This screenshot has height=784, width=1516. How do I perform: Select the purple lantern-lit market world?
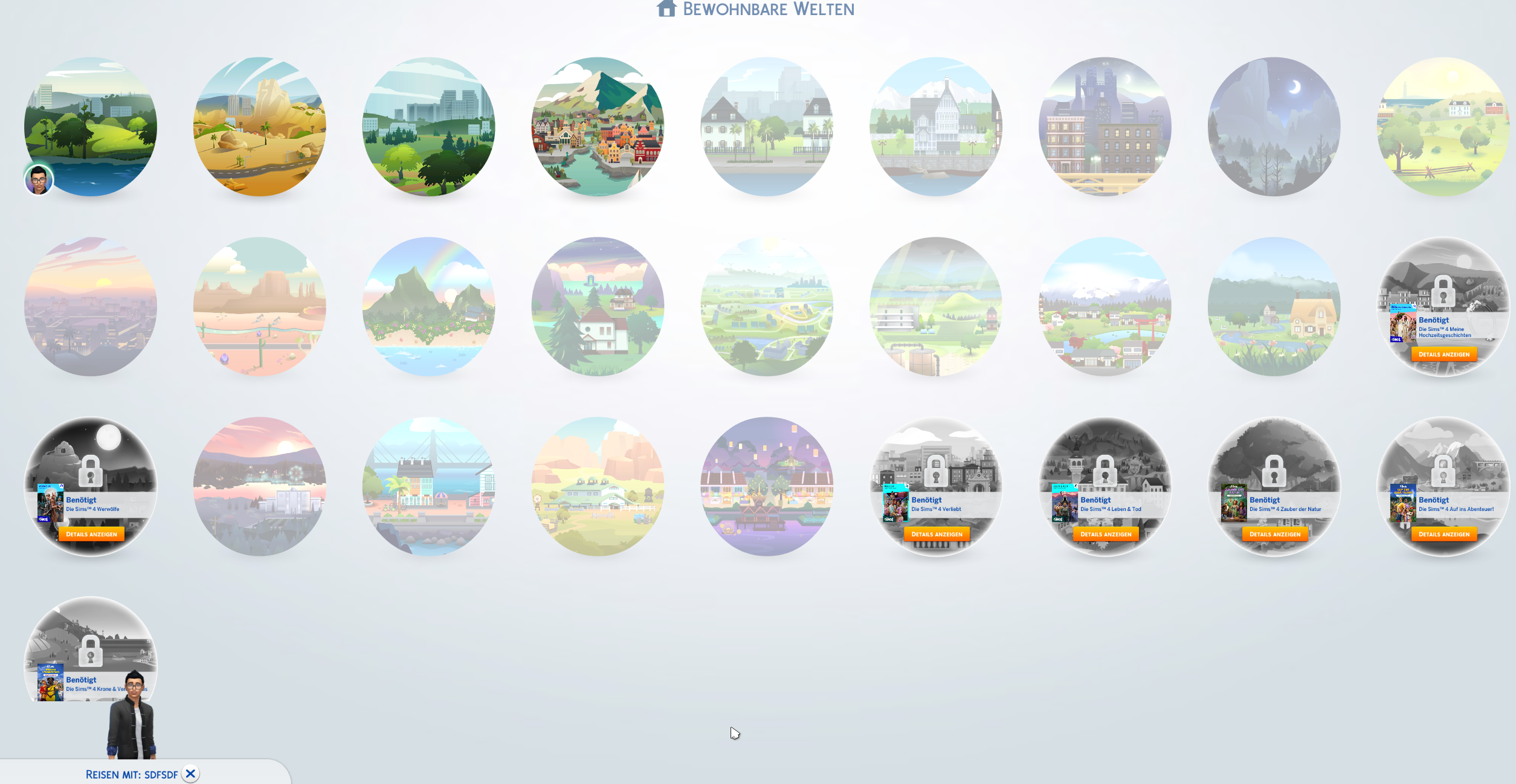pos(767,486)
